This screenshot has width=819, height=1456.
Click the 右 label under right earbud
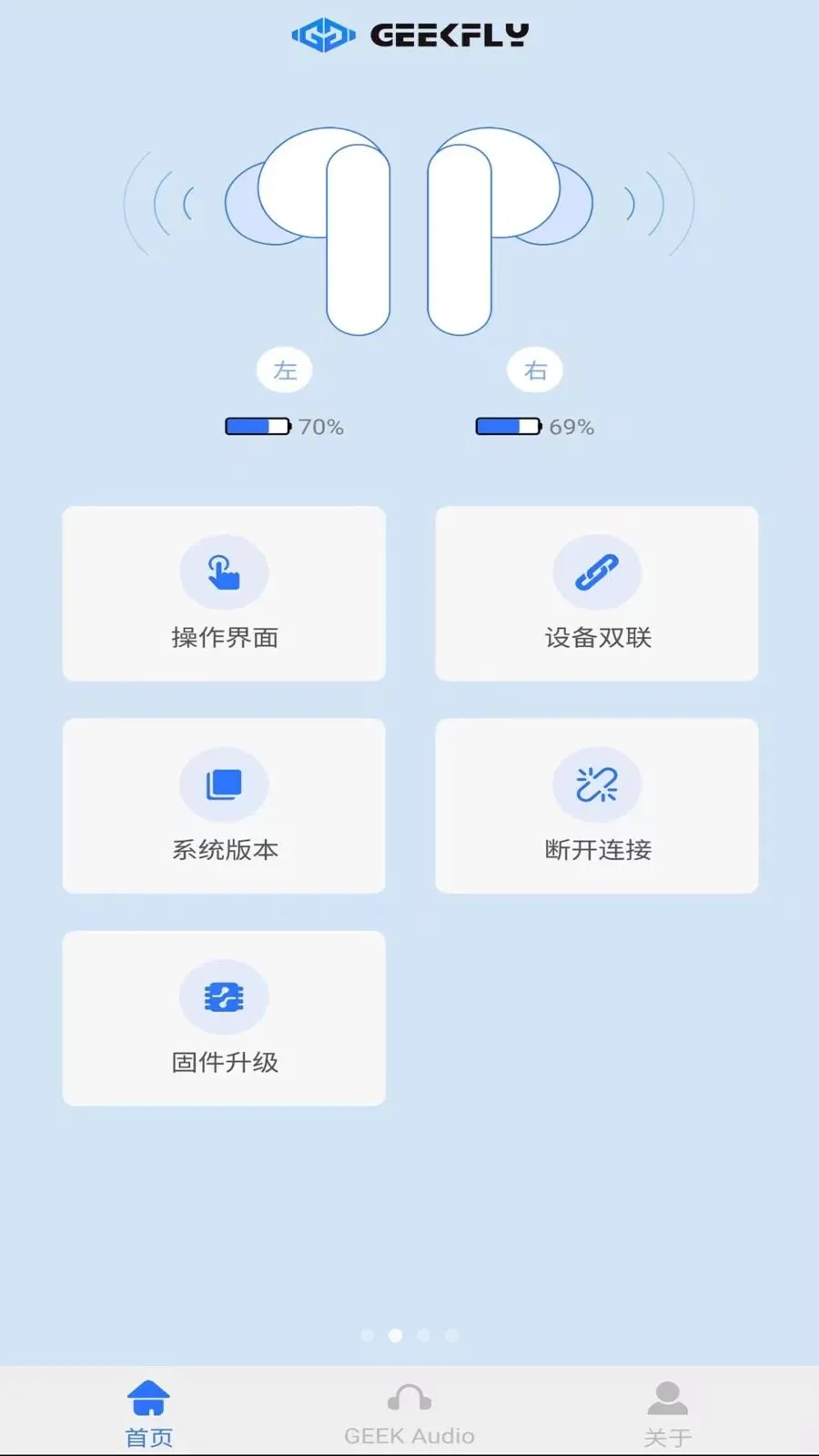click(535, 369)
